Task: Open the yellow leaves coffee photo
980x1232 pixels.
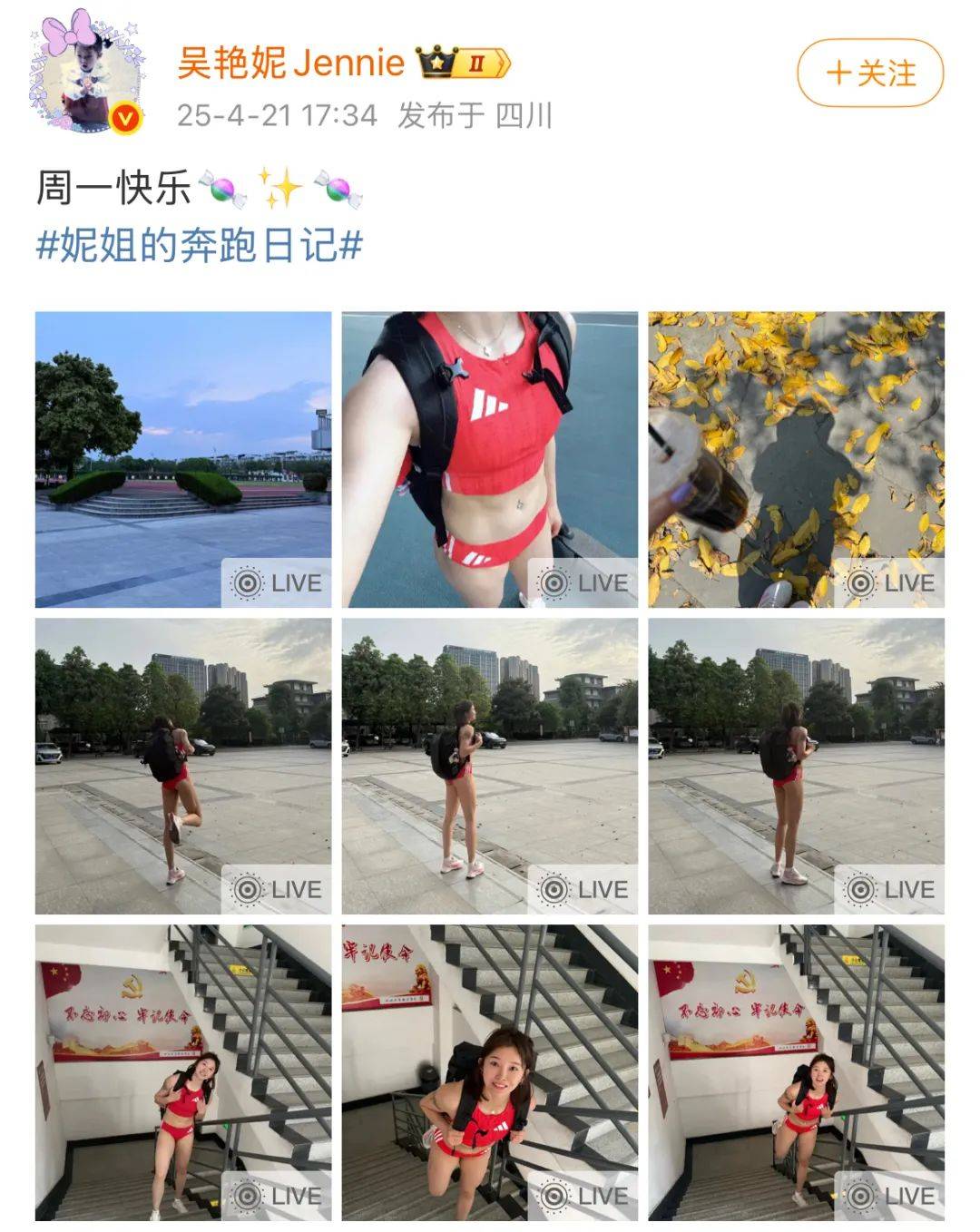Action: point(796,459)
